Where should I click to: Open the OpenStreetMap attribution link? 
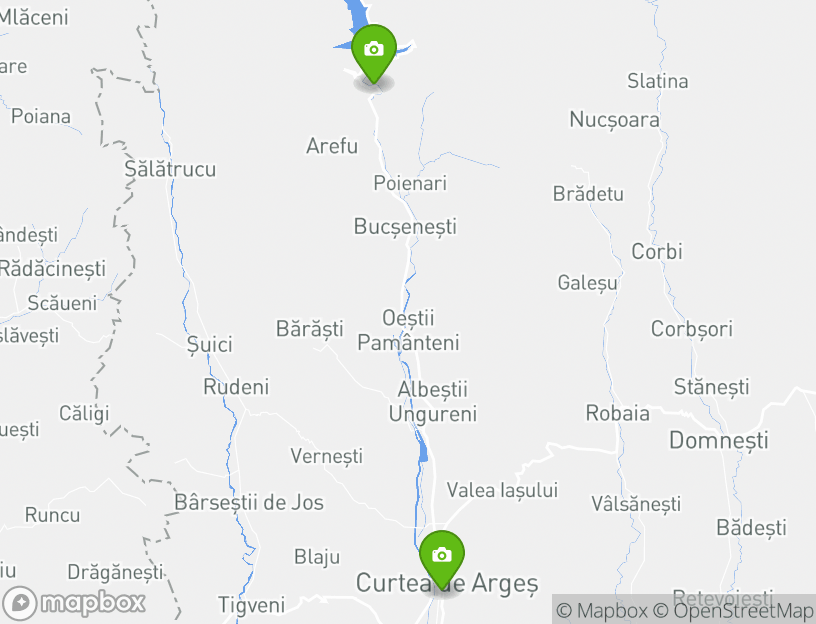pyautogui.click(x=734, y=610)
